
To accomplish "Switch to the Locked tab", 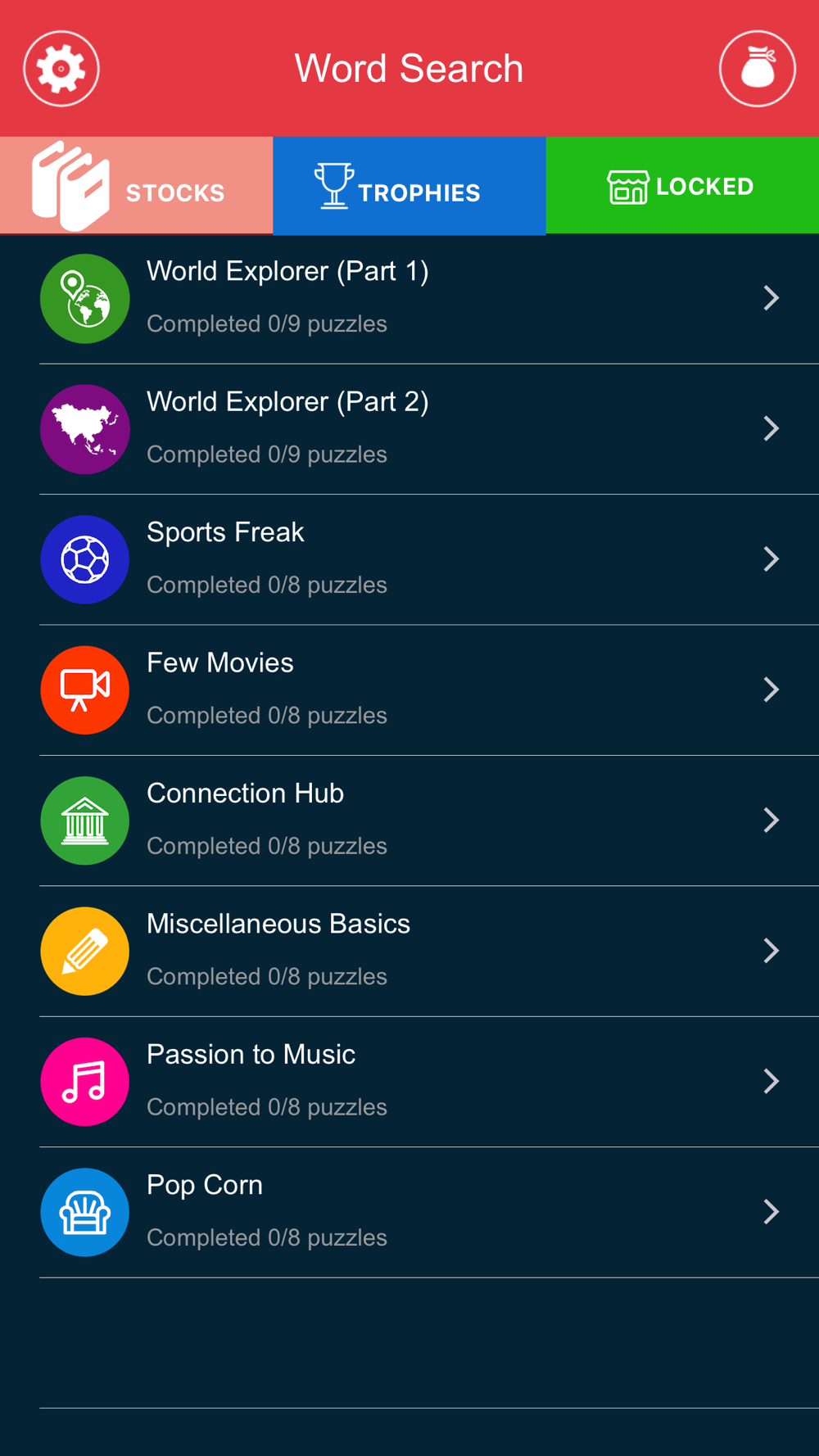I will [682, 186].
